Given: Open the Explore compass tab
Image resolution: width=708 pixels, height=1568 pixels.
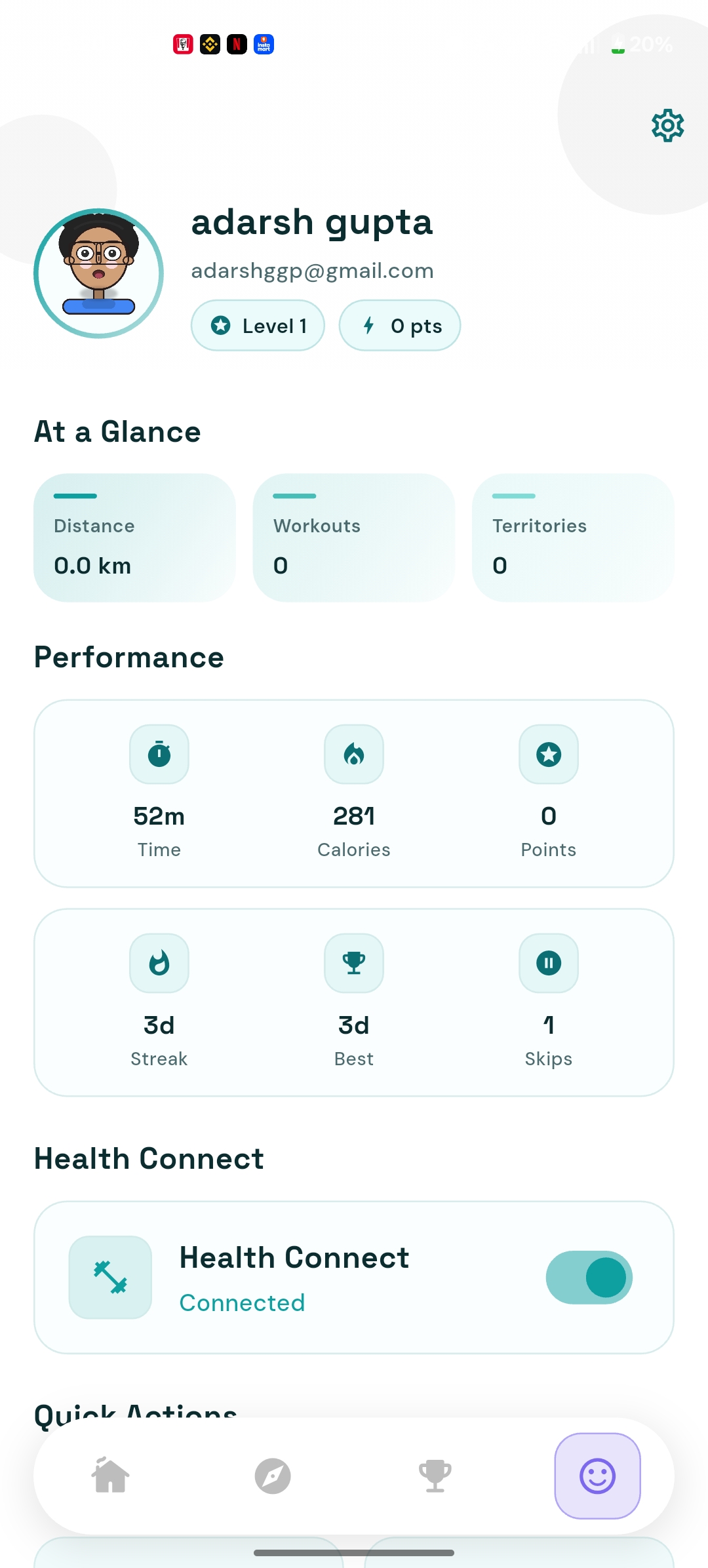Looking at the screenshot, I should [273, 1476].
